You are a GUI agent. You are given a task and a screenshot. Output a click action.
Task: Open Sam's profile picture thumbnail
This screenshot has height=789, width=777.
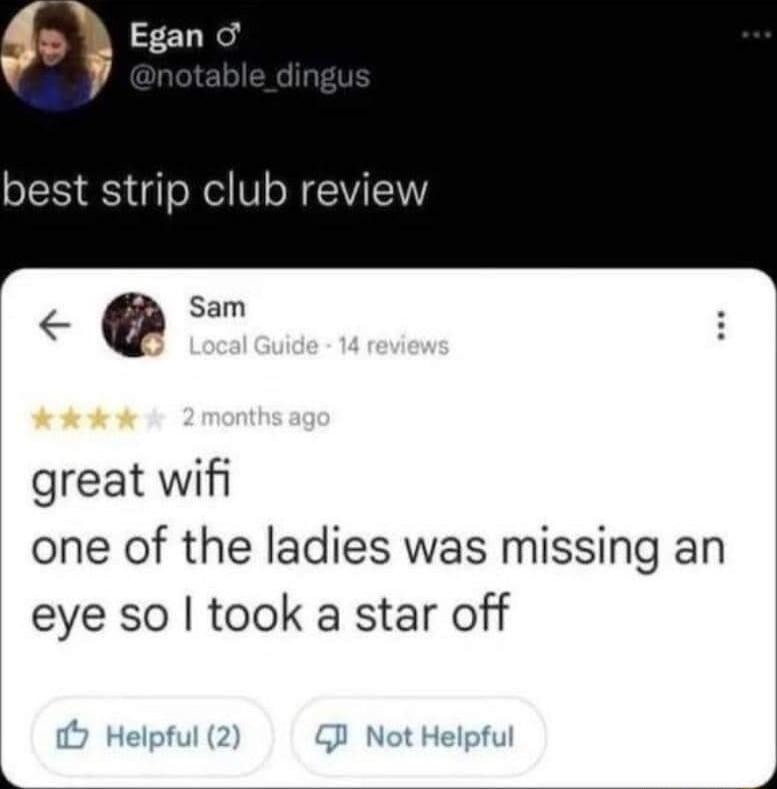tap(134, 326)
